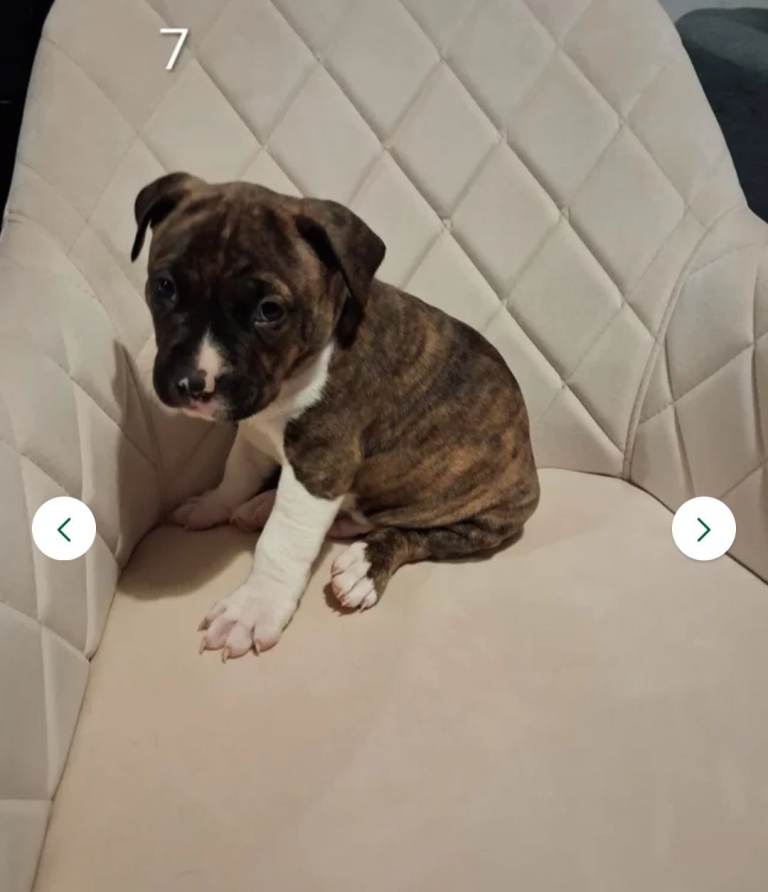Go to the previous photo

(x=64, y=529)
